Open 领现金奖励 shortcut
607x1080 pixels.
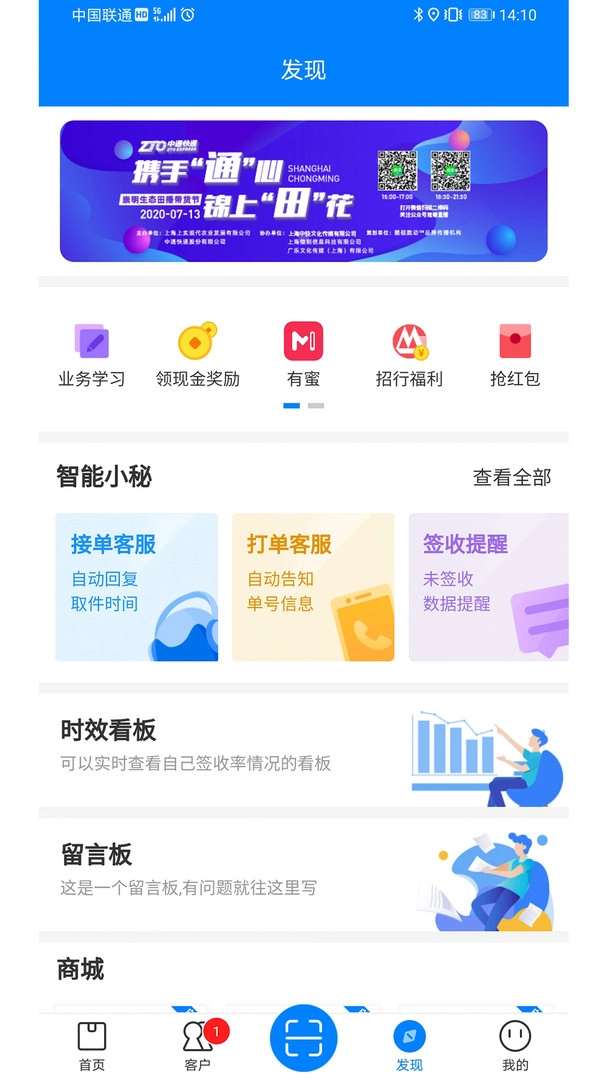[198, 354]
